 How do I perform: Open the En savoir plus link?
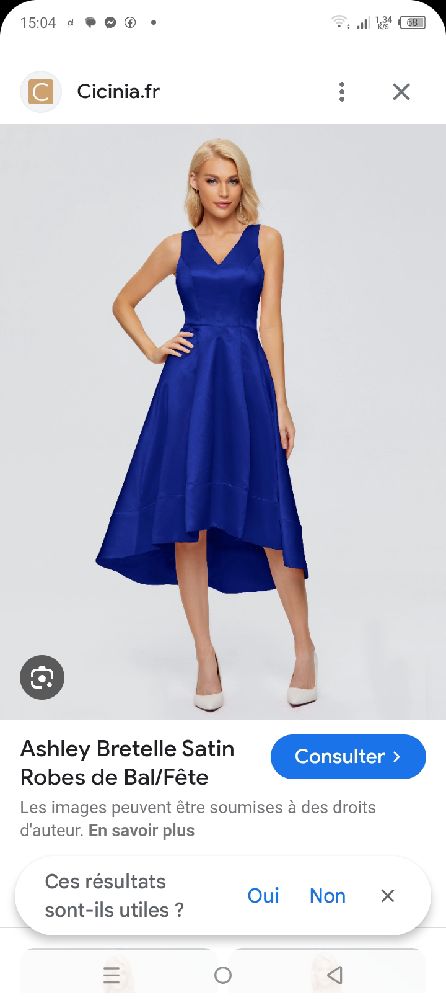tap(142, 830)
